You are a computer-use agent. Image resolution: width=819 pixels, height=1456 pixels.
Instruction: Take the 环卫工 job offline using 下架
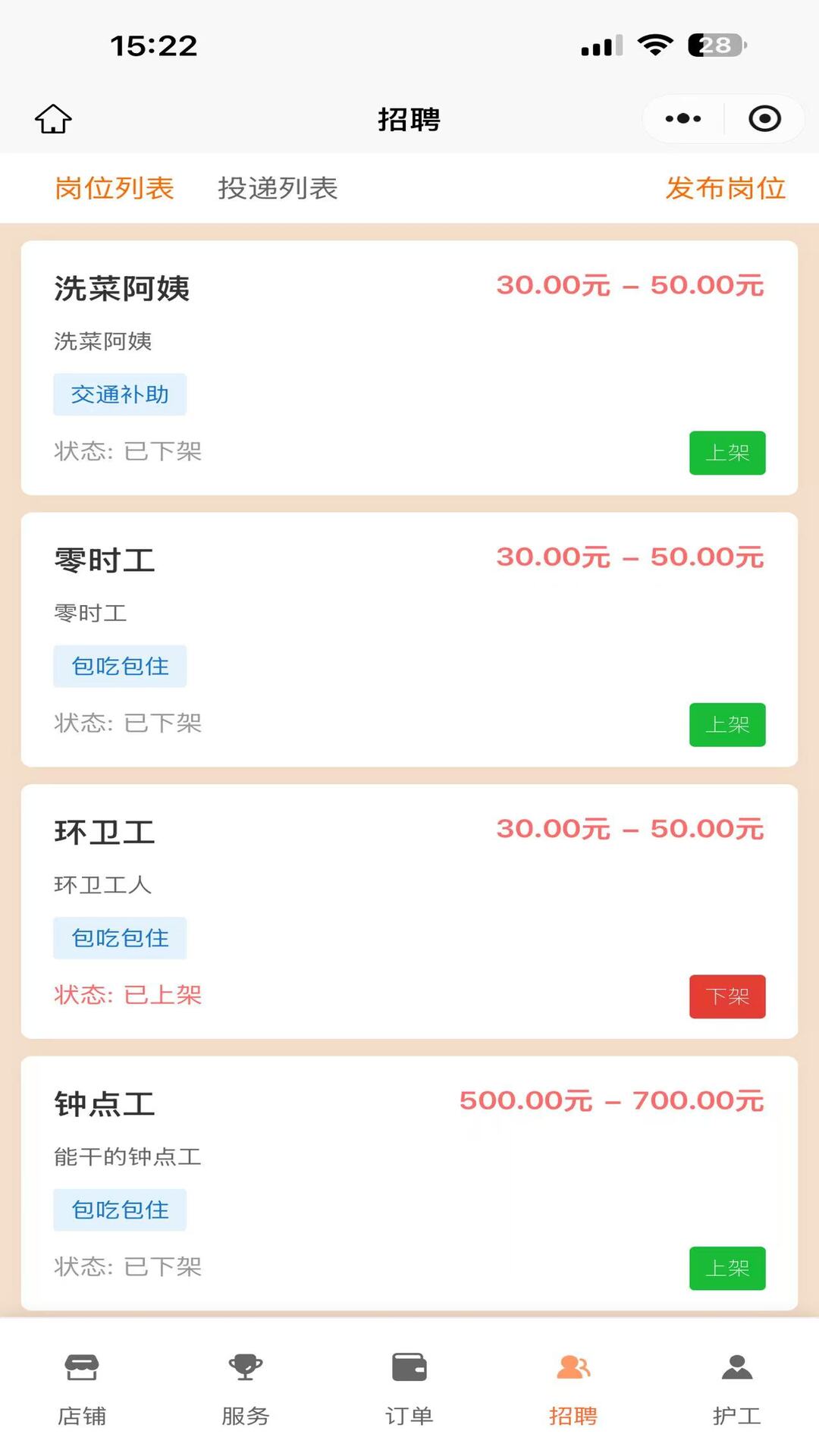[x=726, y=996]
